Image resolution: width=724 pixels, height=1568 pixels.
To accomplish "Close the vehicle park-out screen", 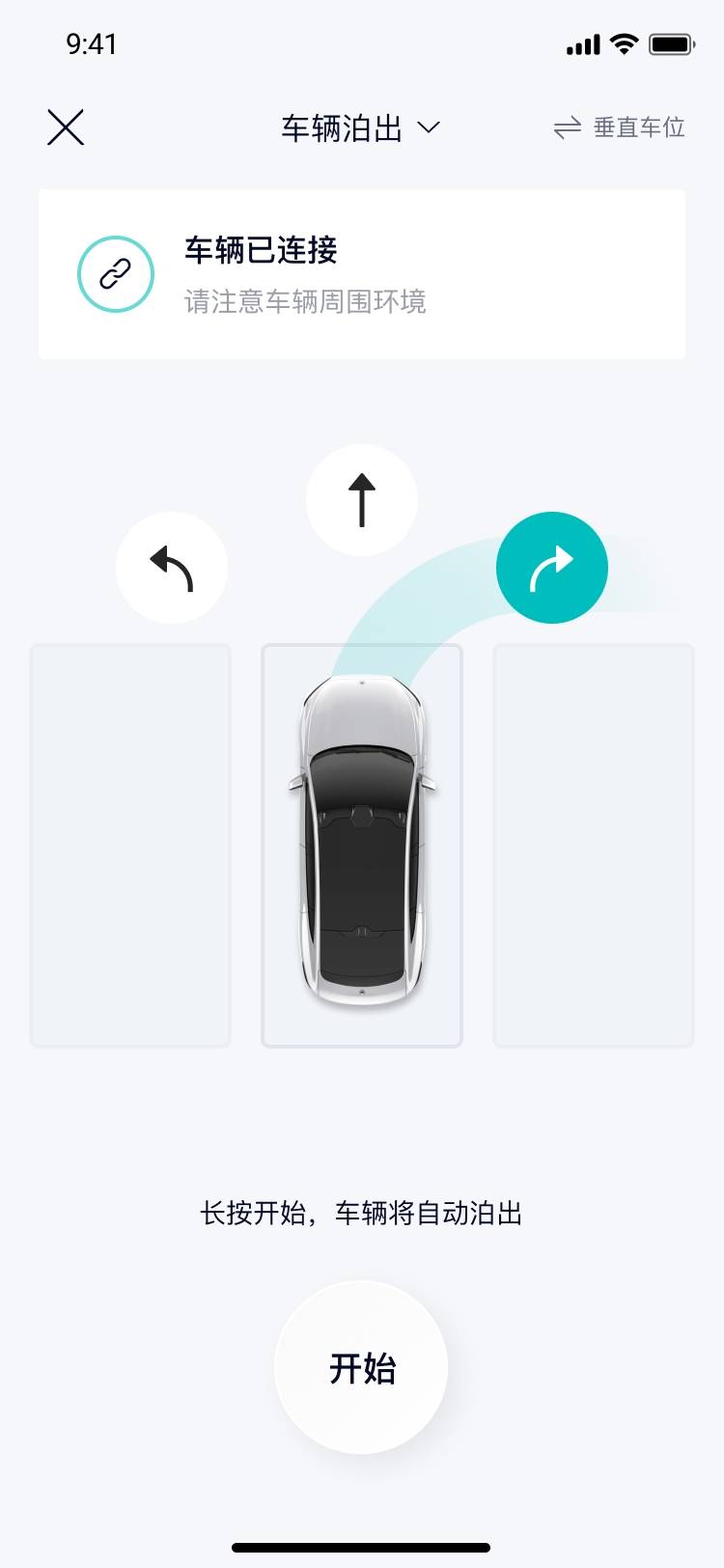I will click(x=66, y=127).
